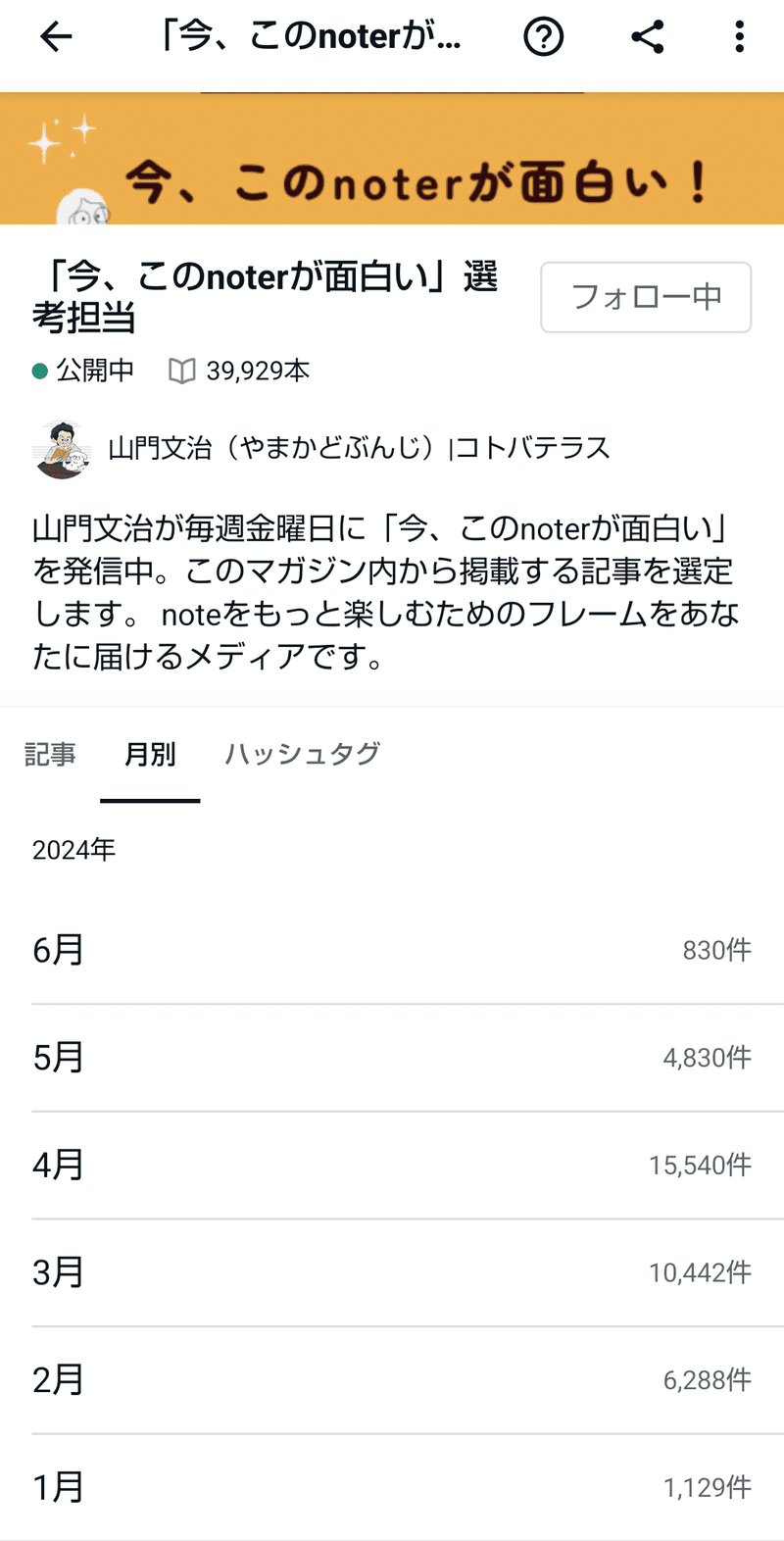The width and height of the screenshot is (784, 1541).
Task: Open the 4月 archive showing 15,540件
Action: coord(392,1164)
